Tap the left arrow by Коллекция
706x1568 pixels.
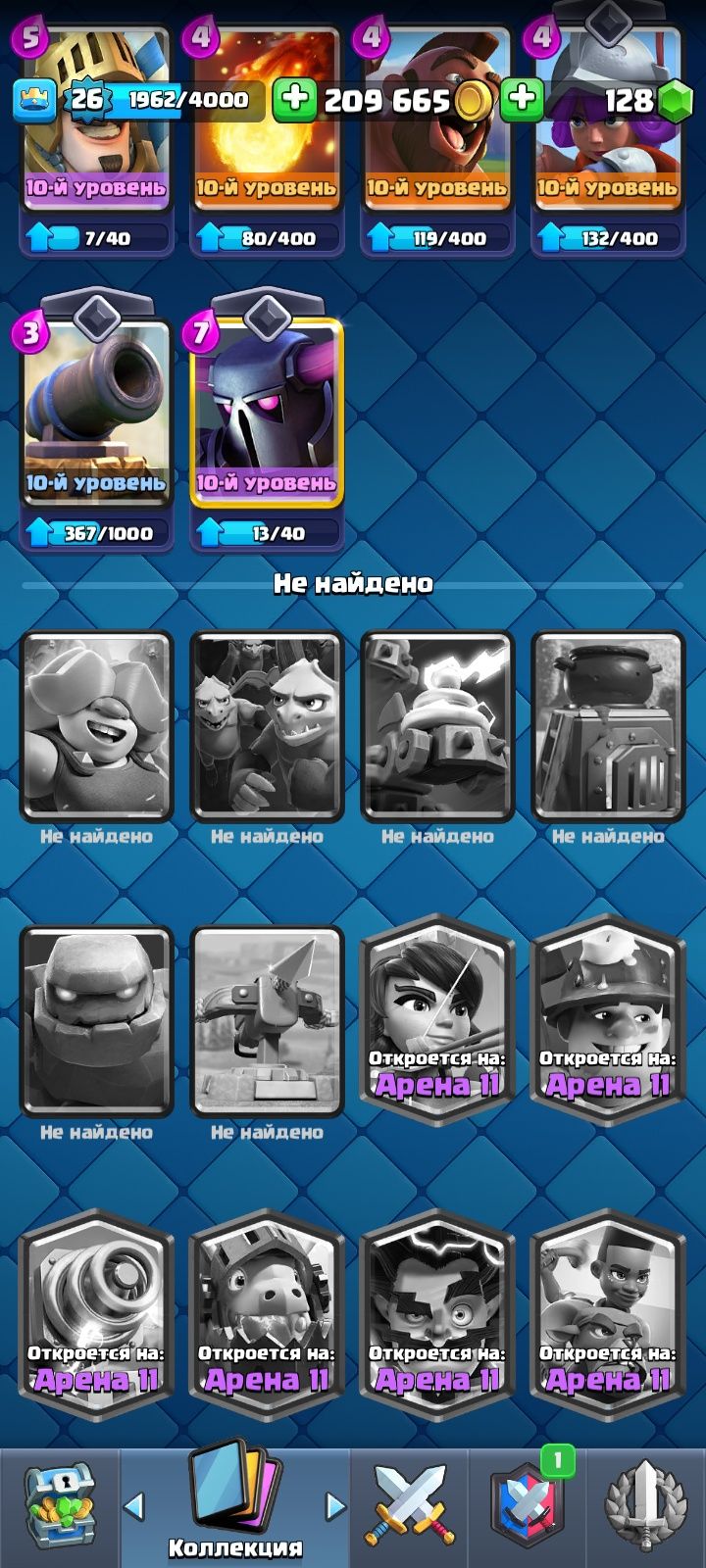point(134,1506)
